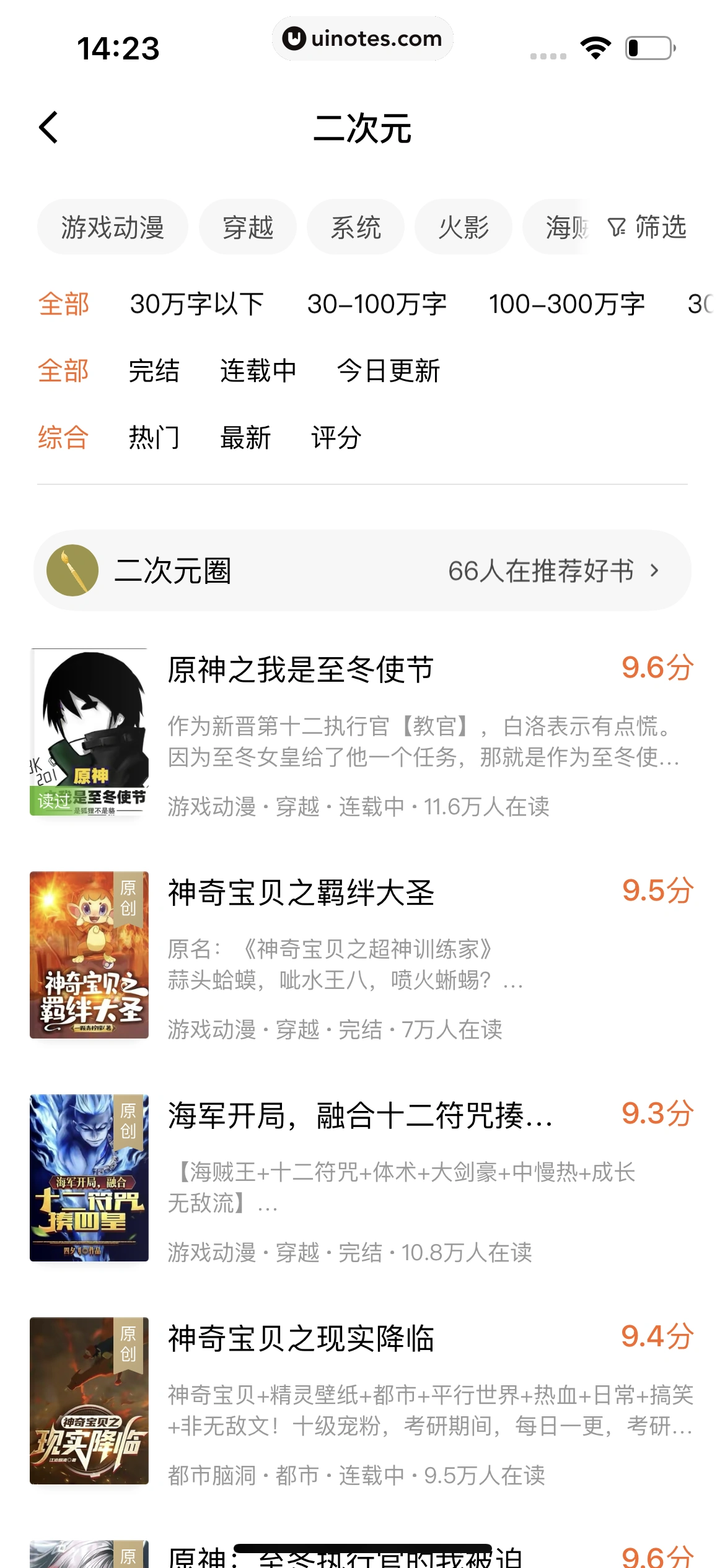Screen dimensions: 725x1568
Task: Pick the 100-300万字 length filter
Action: (x=566, y=304)
